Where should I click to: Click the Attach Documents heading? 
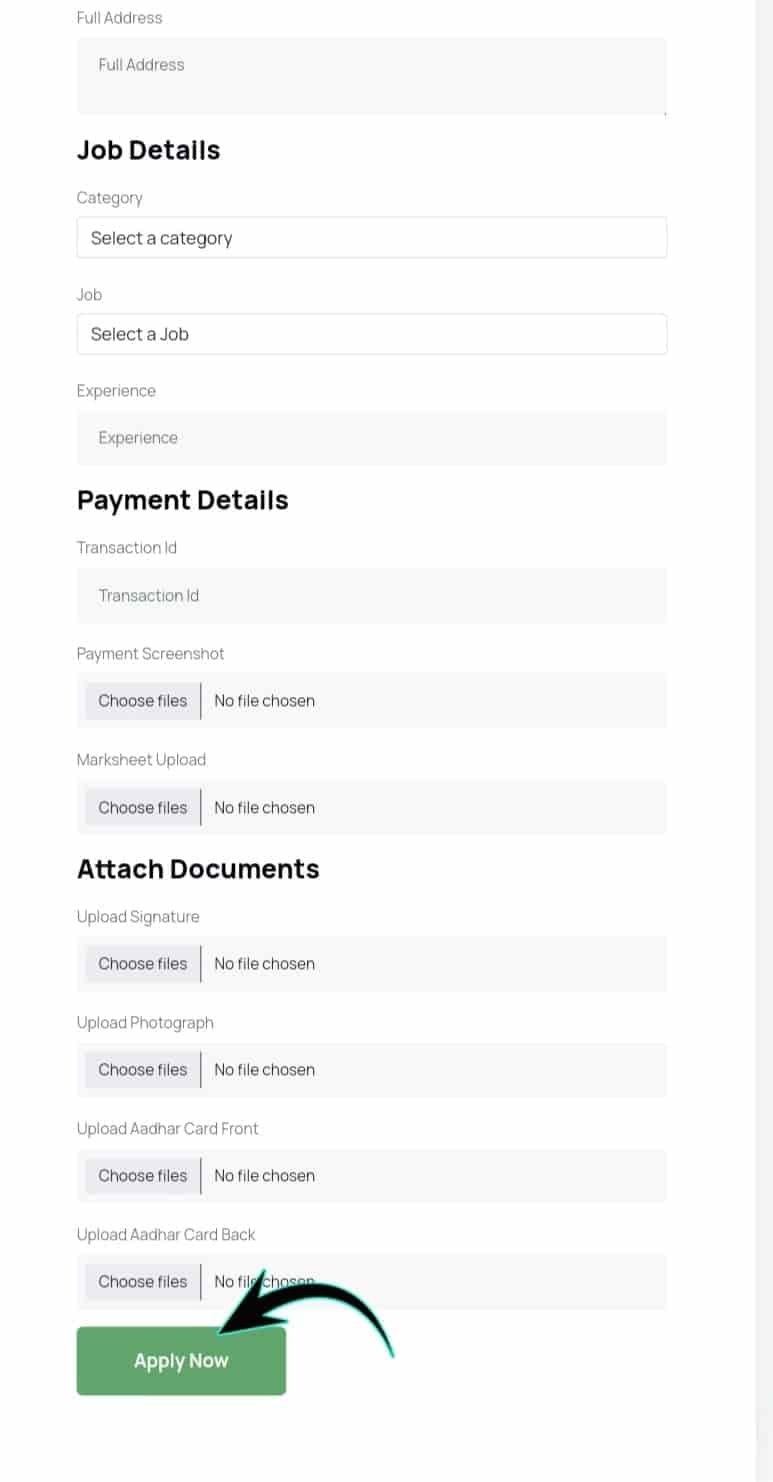pyautogui.click(x=197, y=868)
